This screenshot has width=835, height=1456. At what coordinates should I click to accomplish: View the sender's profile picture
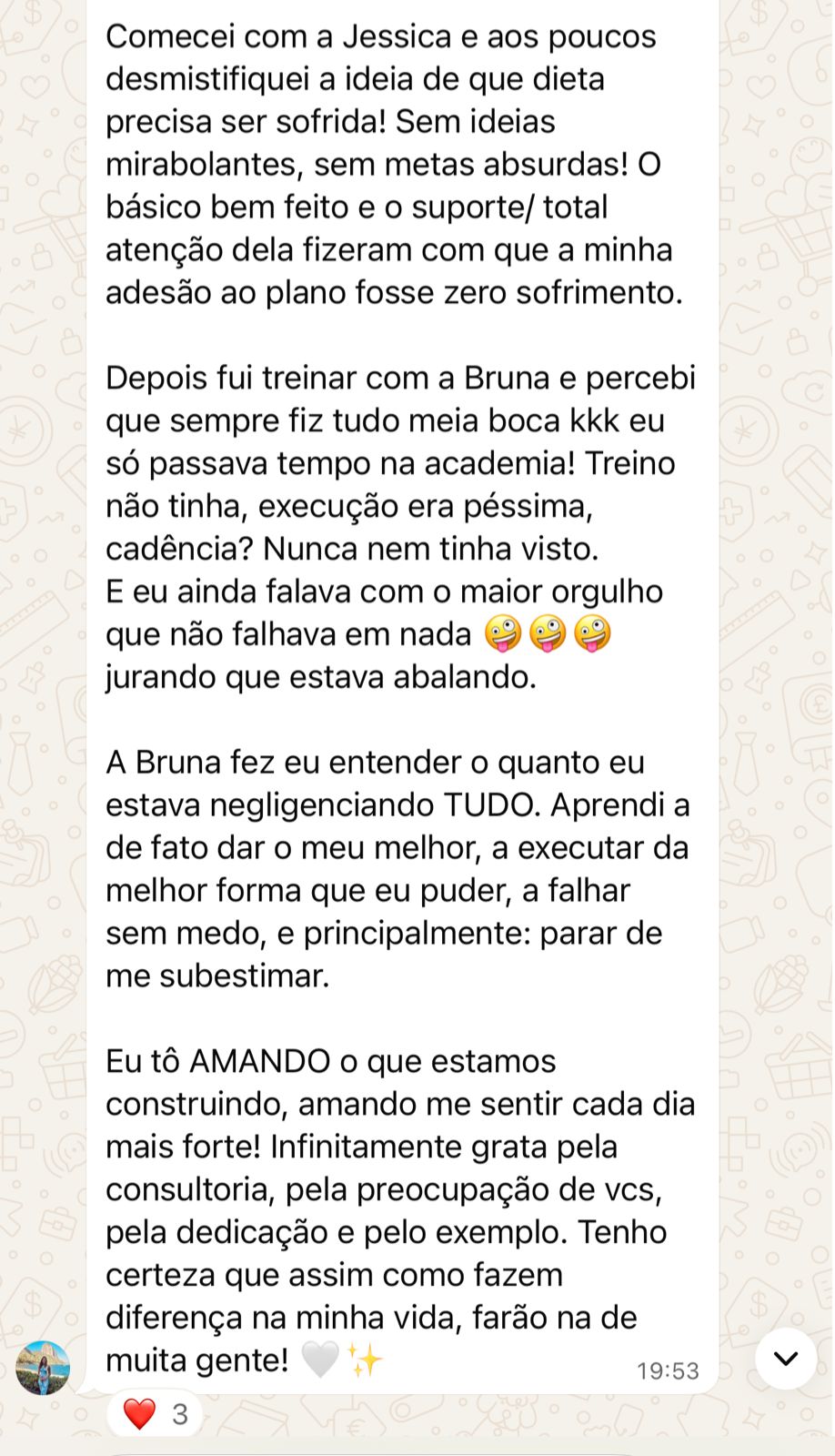click(43, 1367)
